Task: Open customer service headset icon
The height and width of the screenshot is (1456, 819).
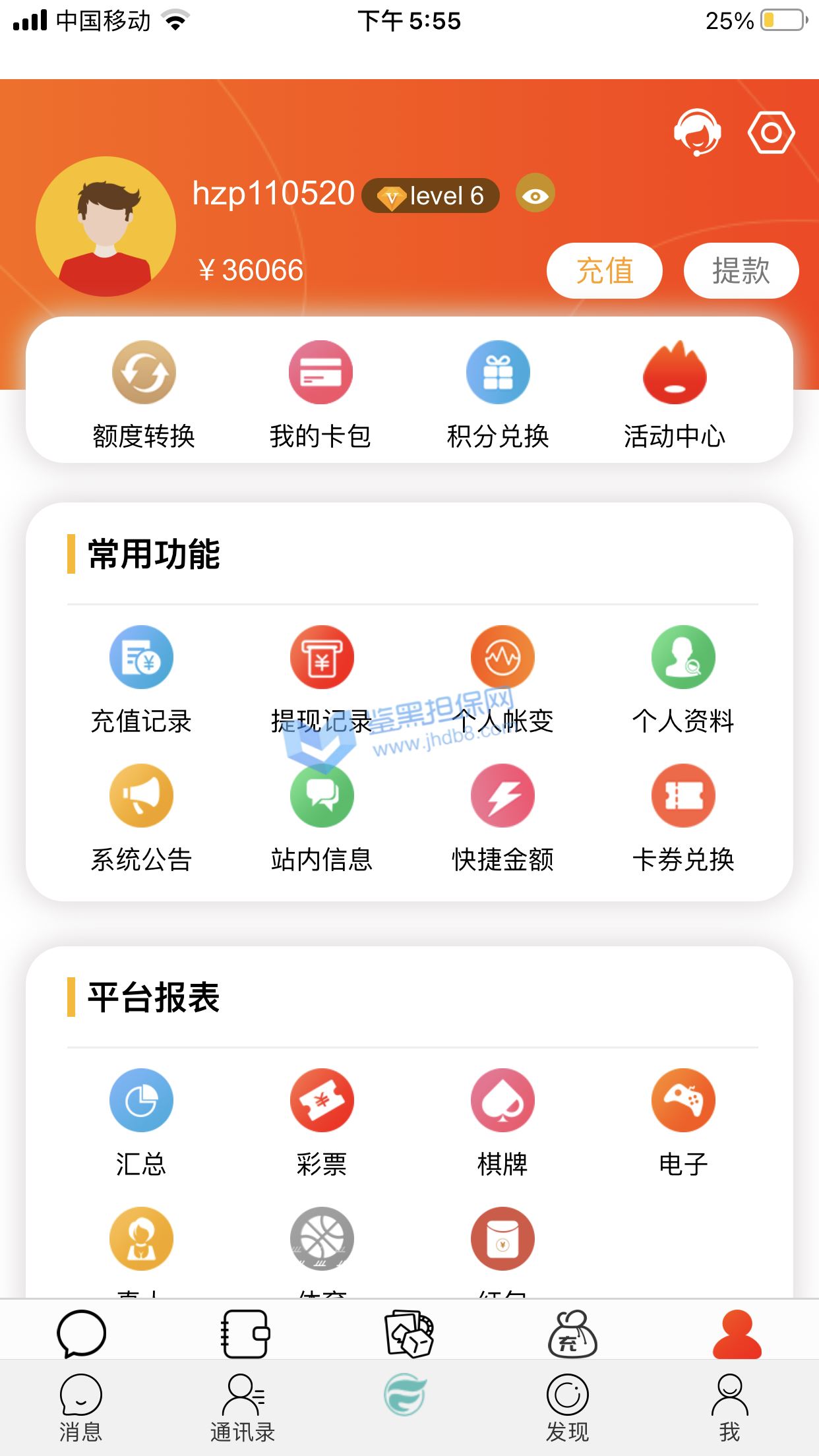Action: 697,133
